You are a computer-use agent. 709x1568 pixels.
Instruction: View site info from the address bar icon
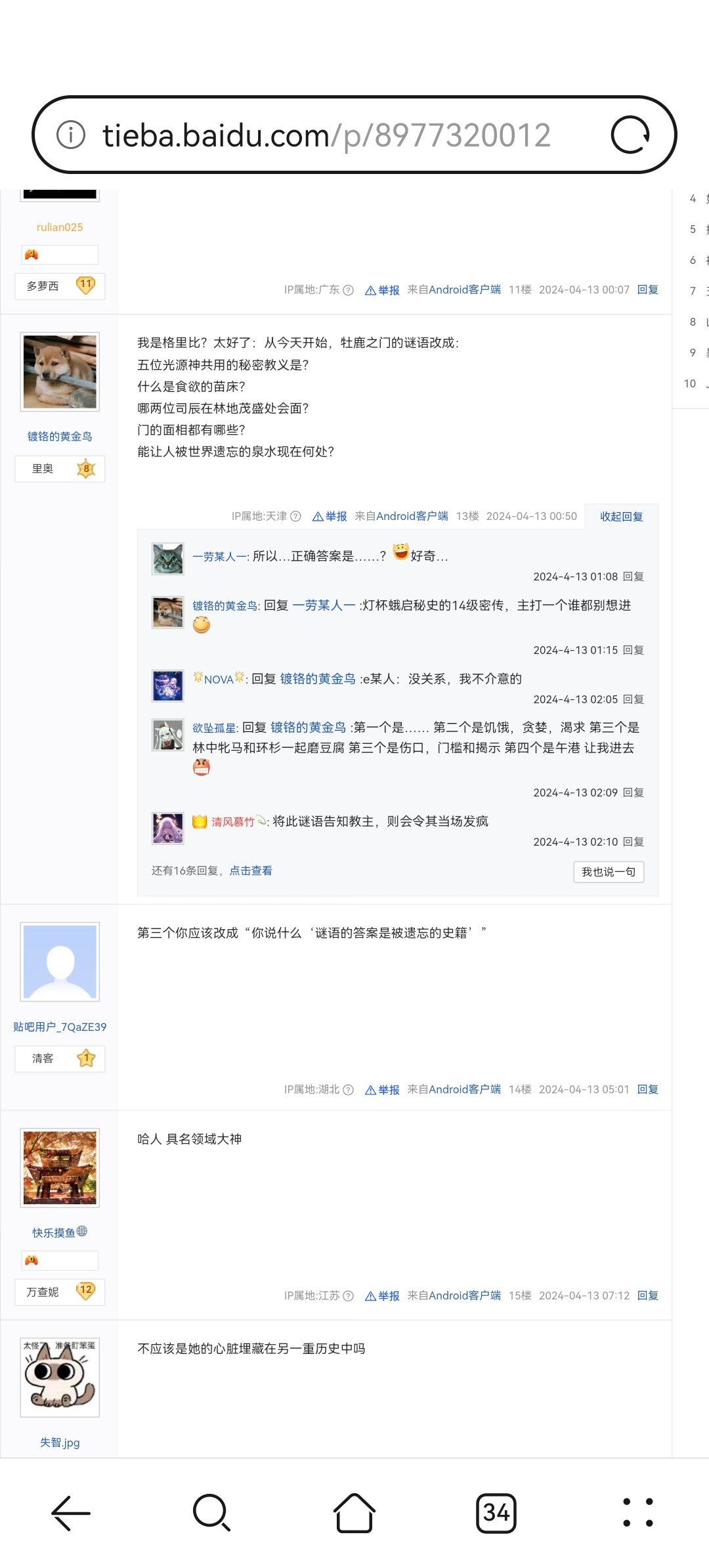[x=71, y=135]
